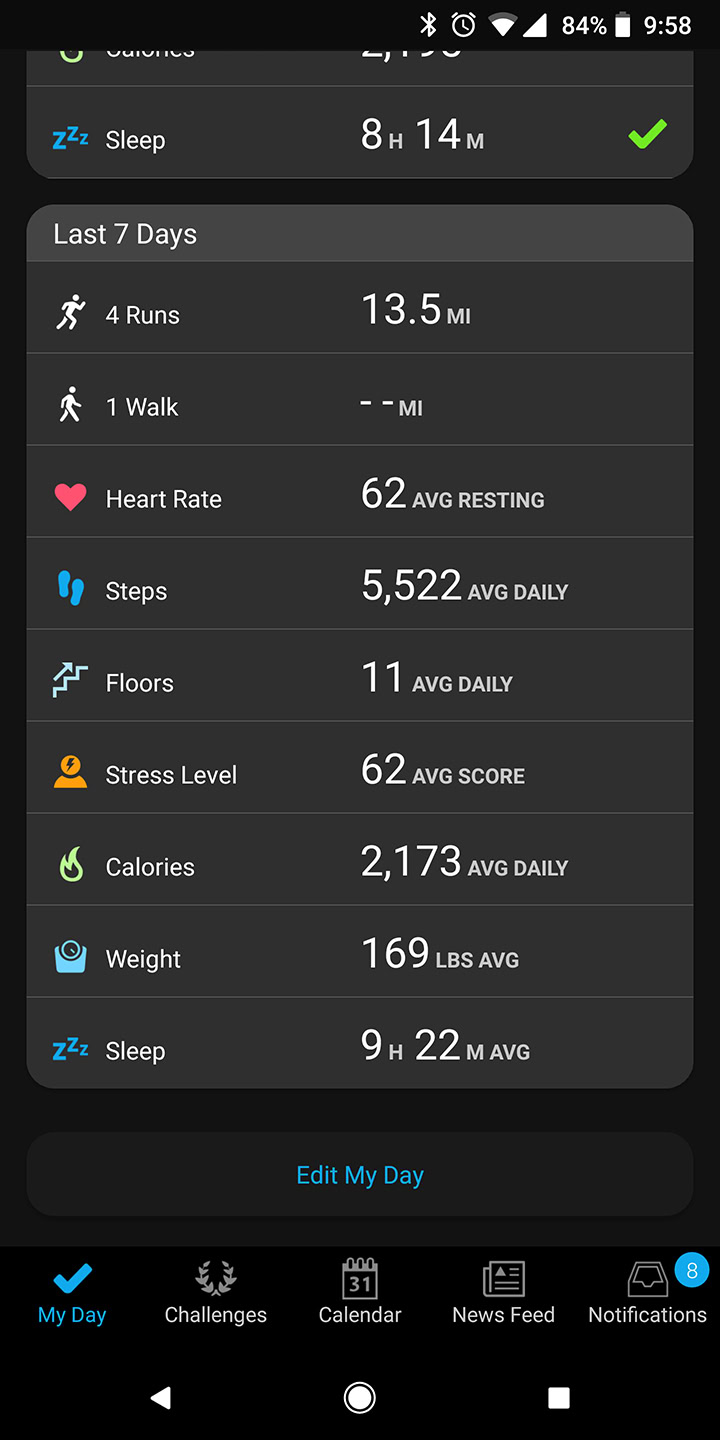Tap the system home button
Screen dimensions: 720x1440
tap(360, 1397)
